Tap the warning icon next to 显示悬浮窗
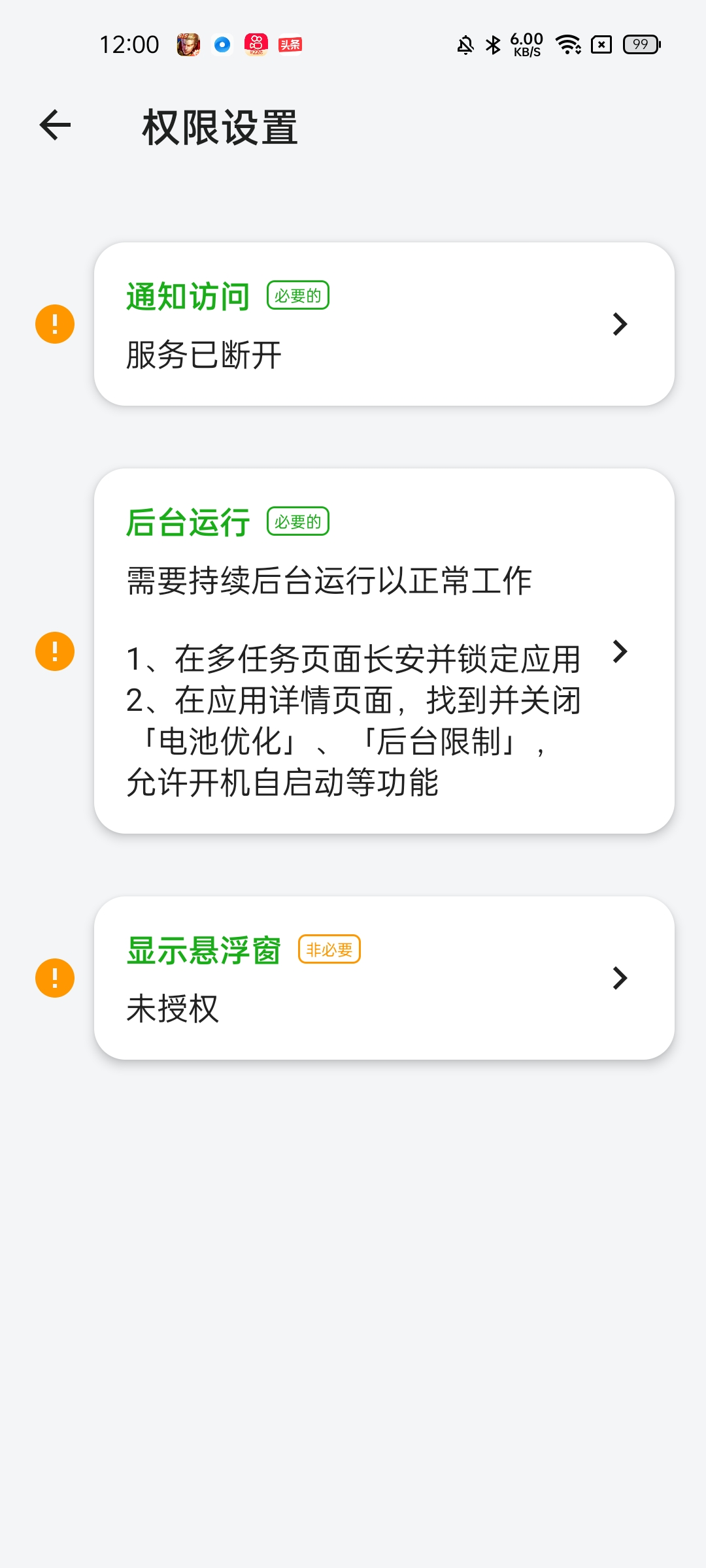The image size is (706, 1568). 55,978
